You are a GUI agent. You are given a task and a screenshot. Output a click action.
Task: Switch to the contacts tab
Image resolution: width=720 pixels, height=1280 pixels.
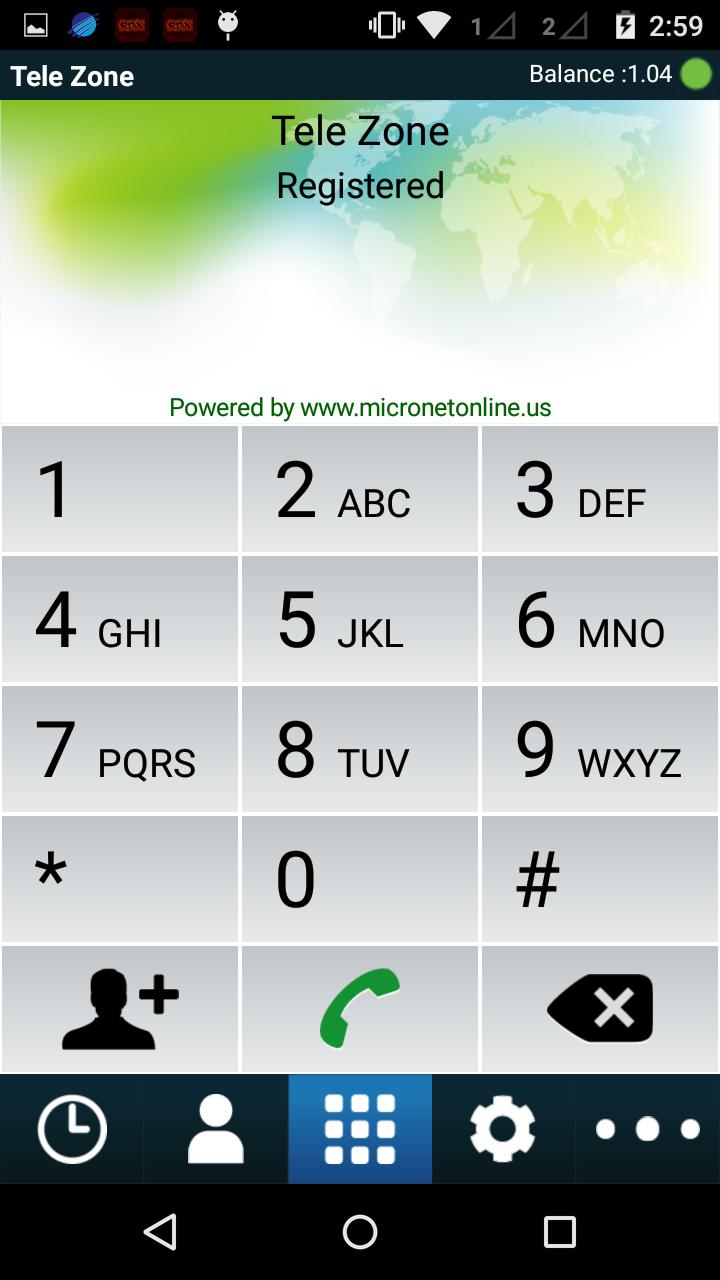point(216,1129)
